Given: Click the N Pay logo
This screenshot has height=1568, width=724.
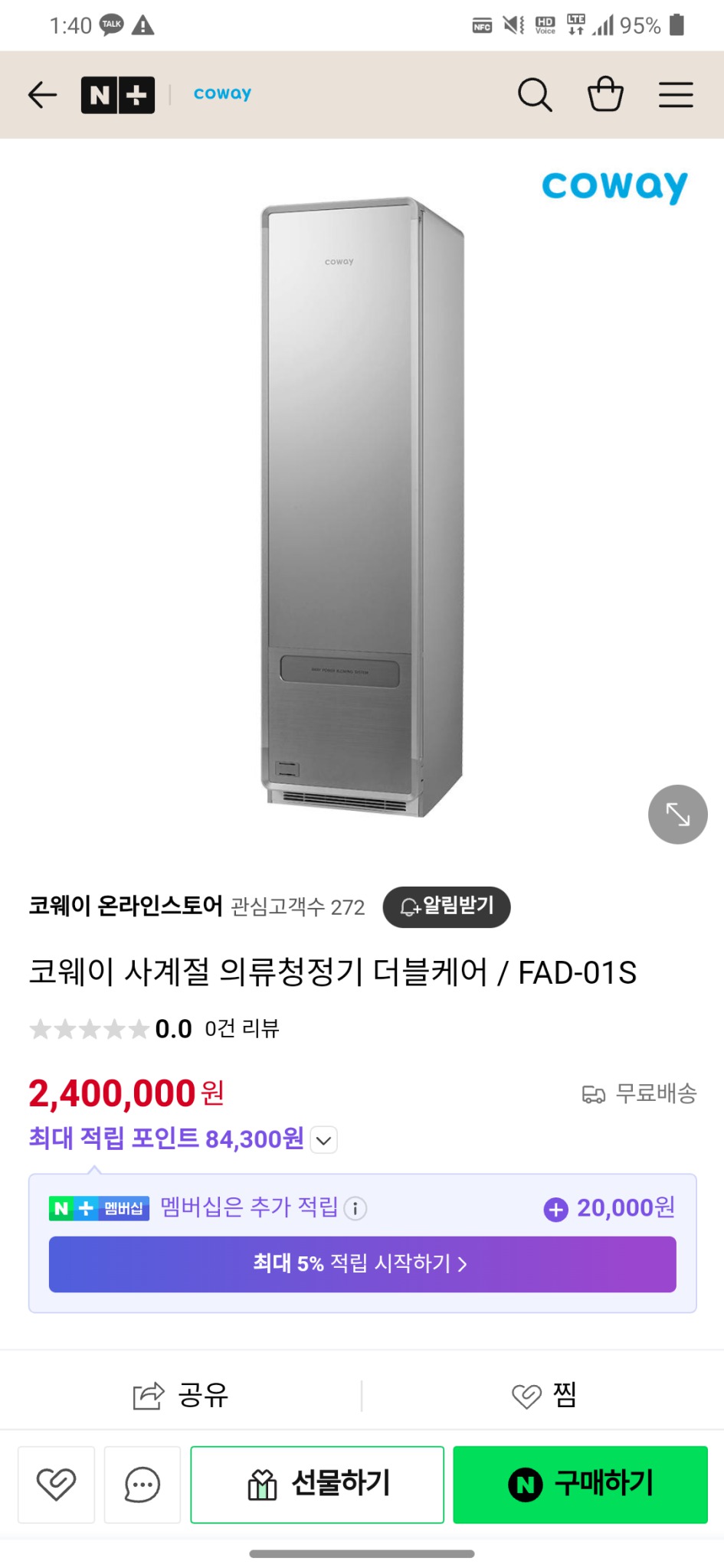Looking at the screenshot, I should (117, 94).
